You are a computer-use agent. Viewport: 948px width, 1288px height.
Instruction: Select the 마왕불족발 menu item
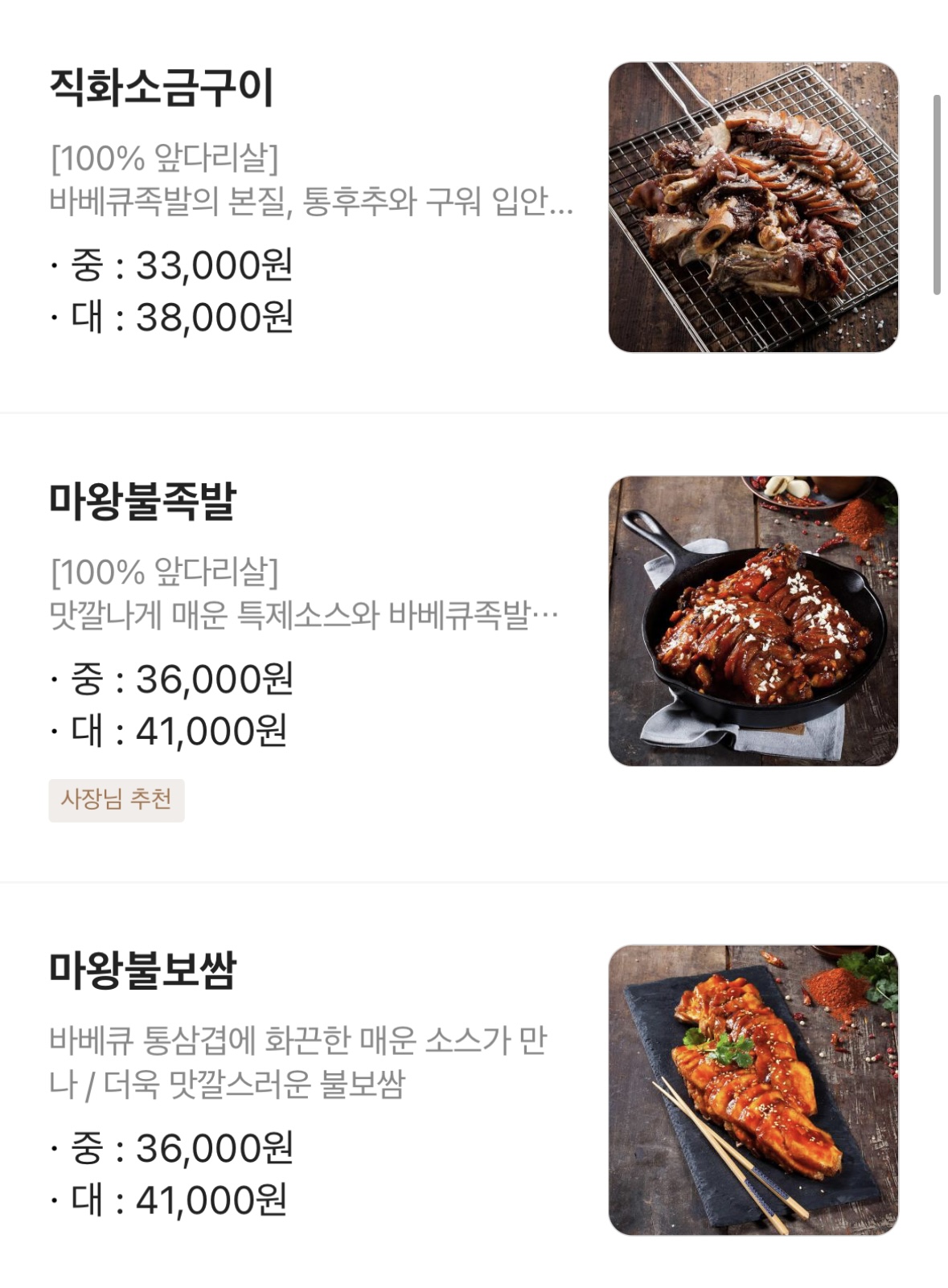(x=142, y=501)
